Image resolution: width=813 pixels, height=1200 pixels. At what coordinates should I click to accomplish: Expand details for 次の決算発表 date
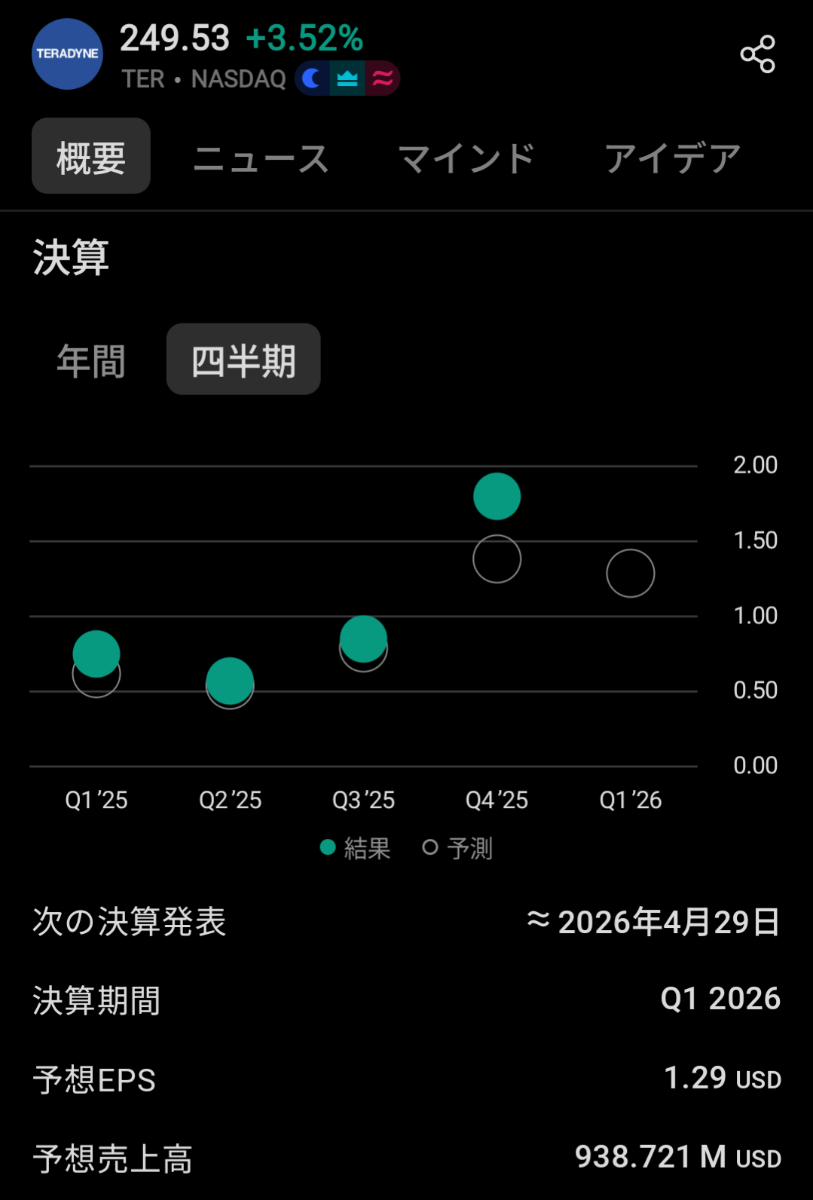point(655,921)
